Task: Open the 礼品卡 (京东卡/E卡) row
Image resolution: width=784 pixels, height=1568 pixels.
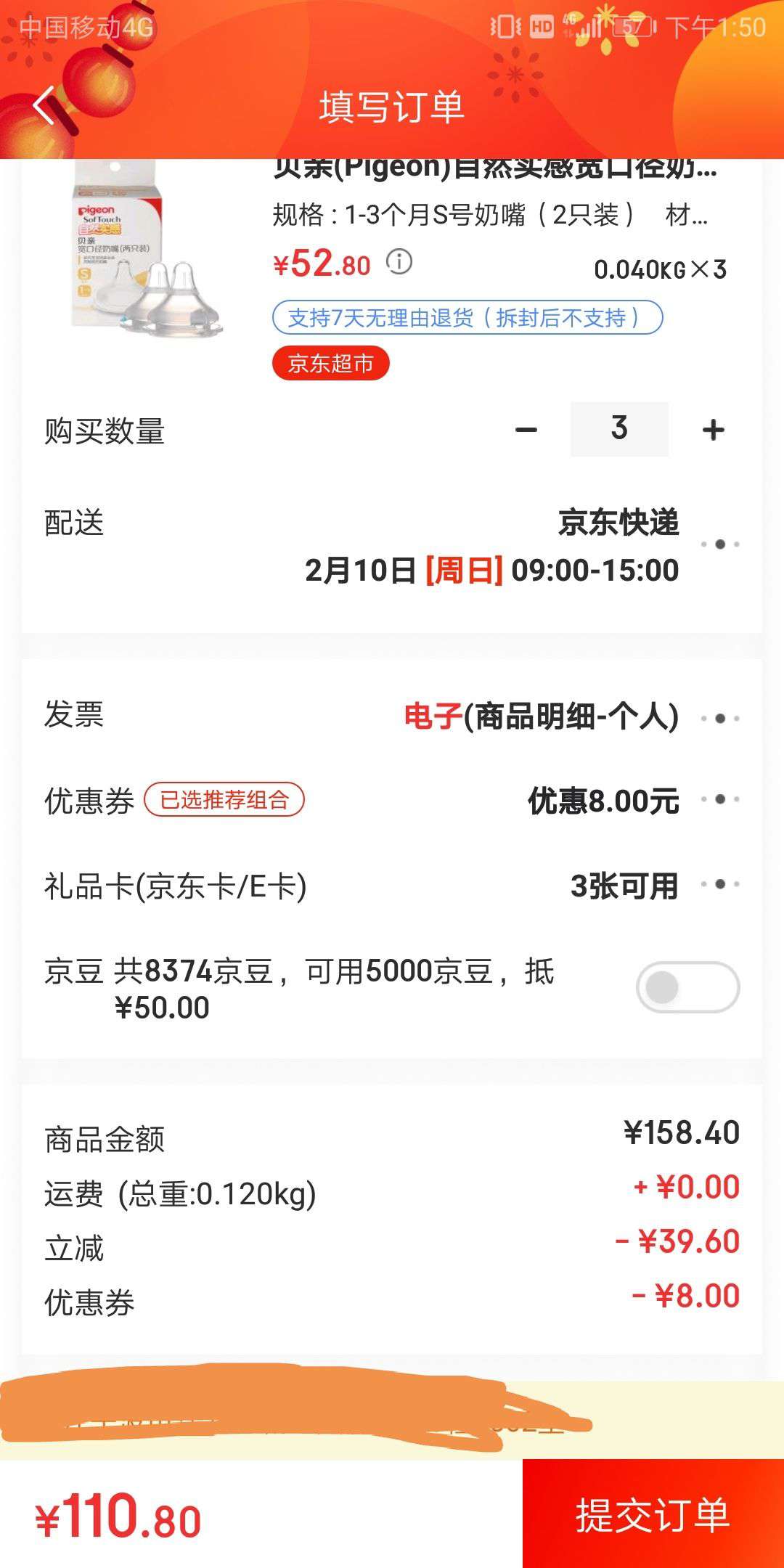Action: [x=392, y=886]
